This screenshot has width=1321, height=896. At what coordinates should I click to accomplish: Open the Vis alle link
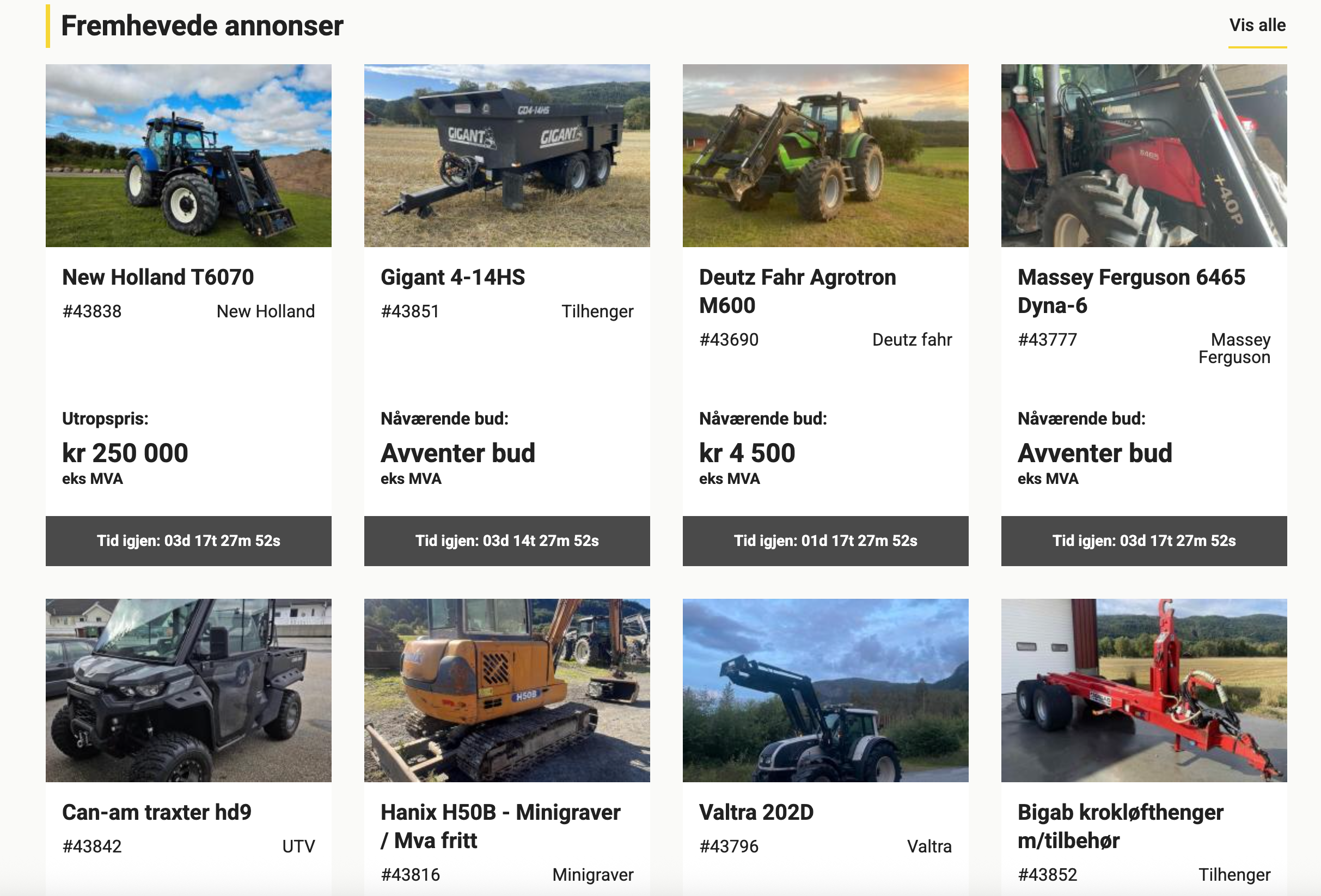click(x=1257, y=26)
